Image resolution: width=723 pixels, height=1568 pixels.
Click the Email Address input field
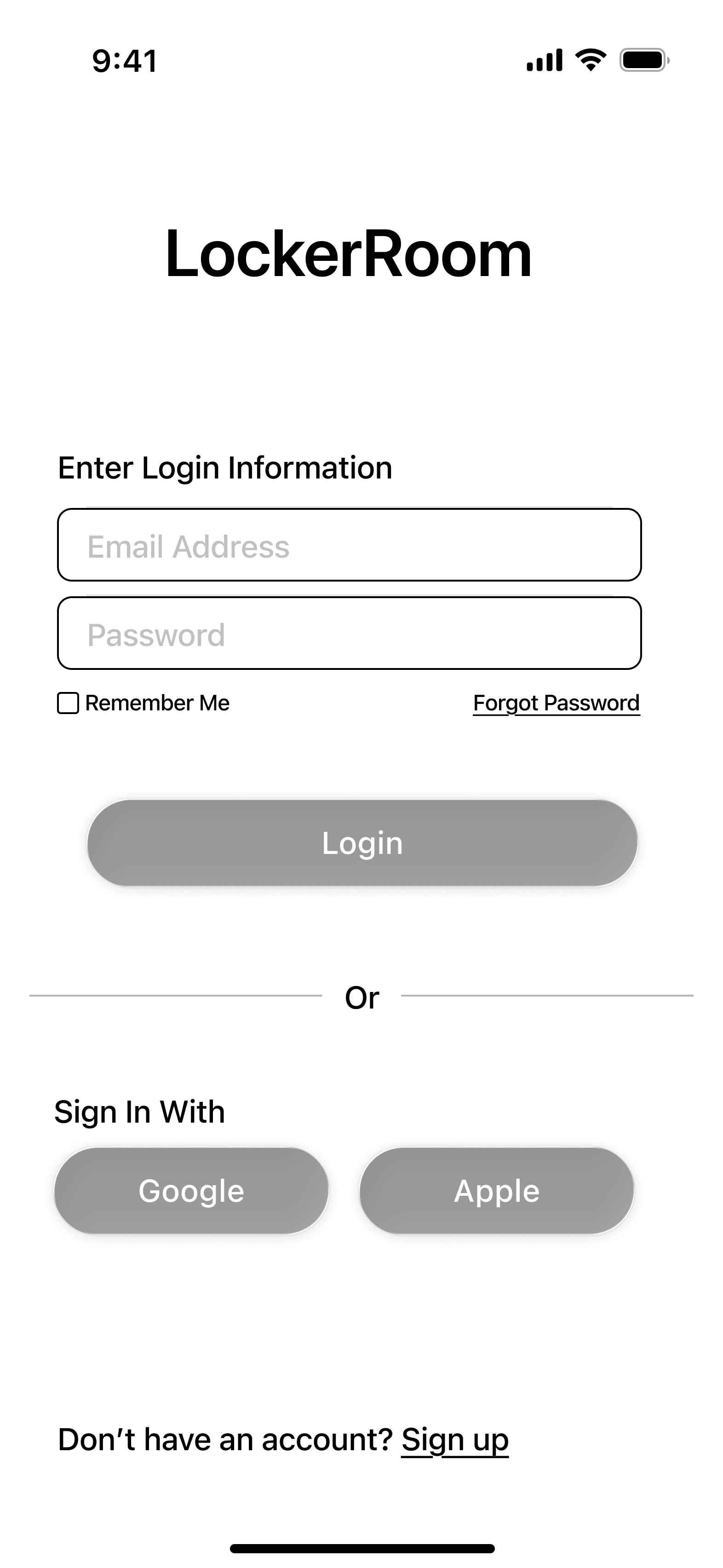(x=350, y=546)
